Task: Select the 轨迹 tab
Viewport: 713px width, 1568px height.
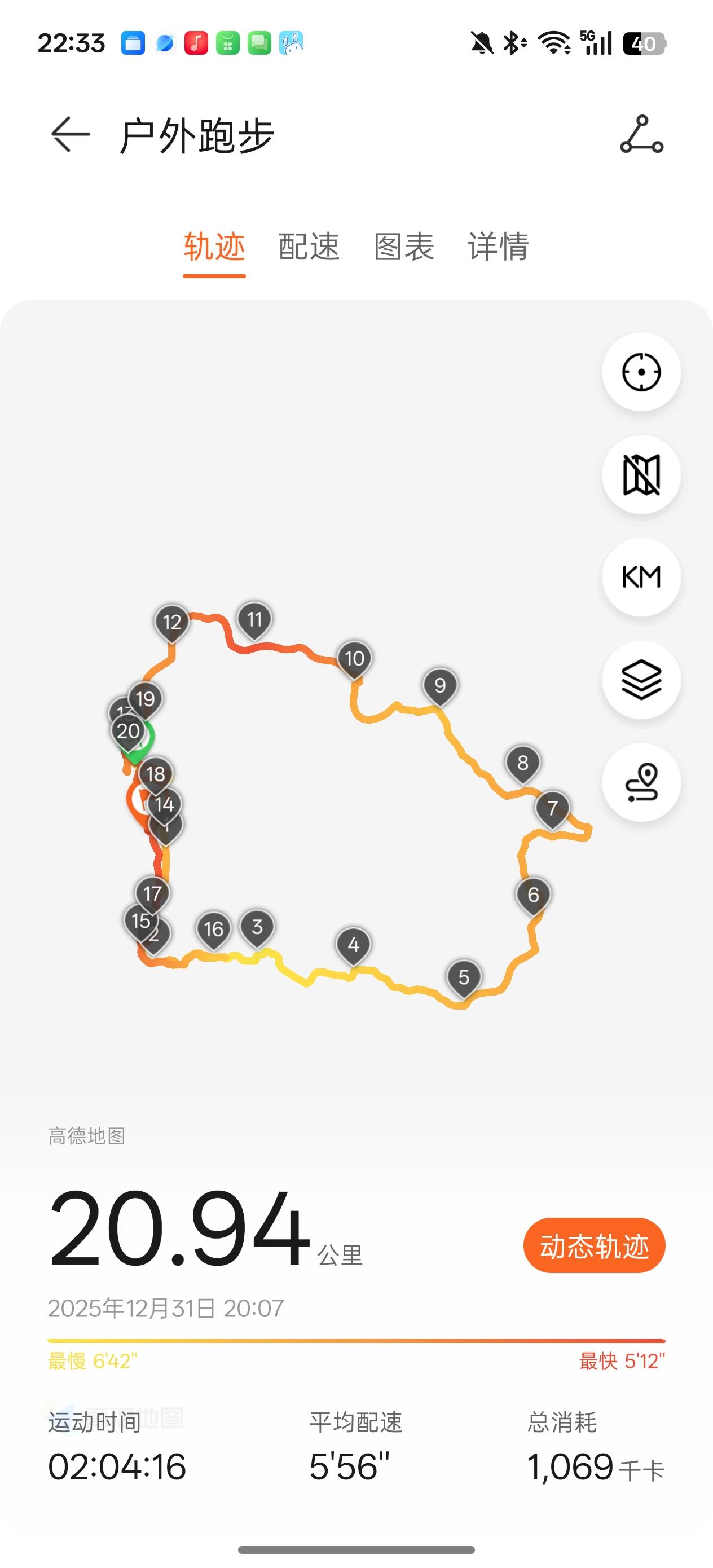Action: tap(214, 247)
